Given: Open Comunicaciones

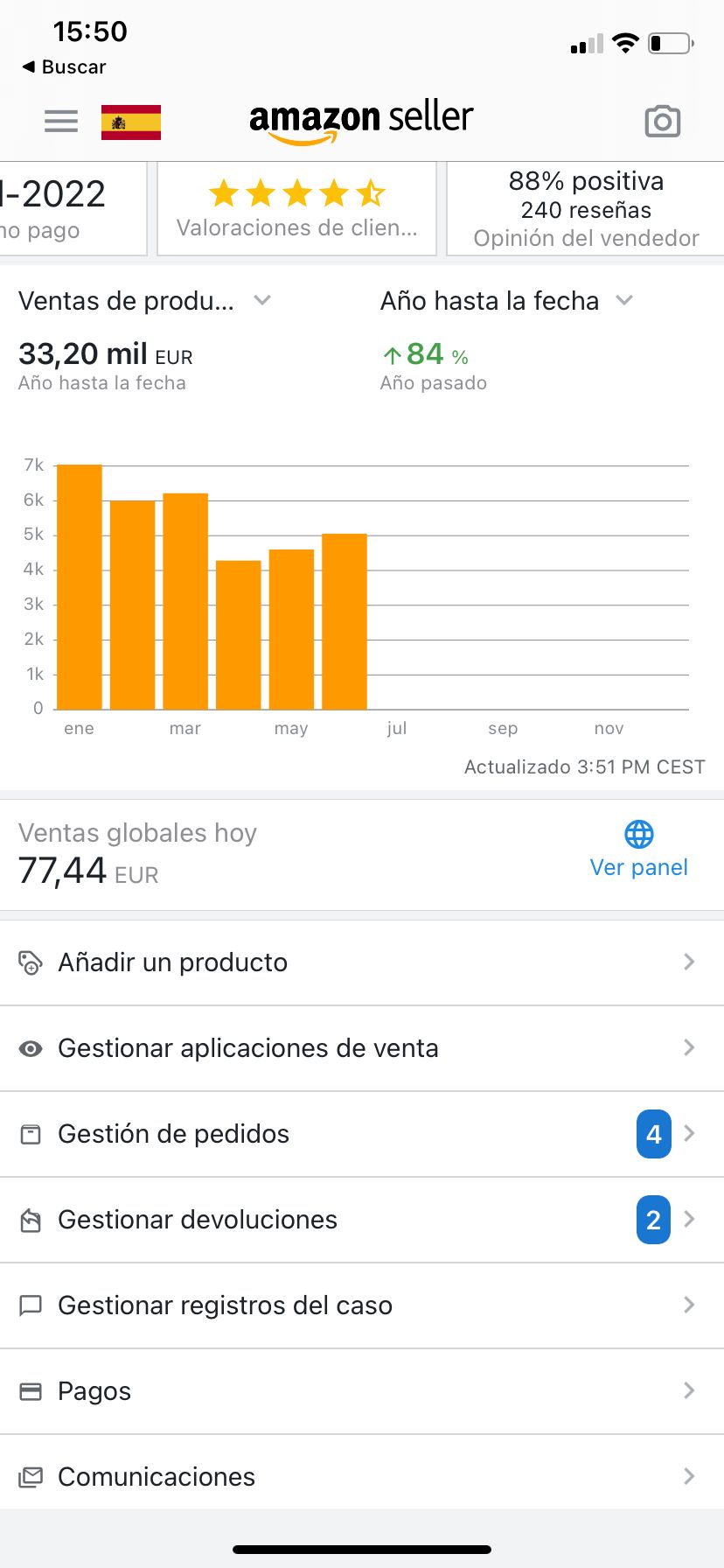Looking at the screenshot, I should pyautogui.click(x=362, y=1477).
